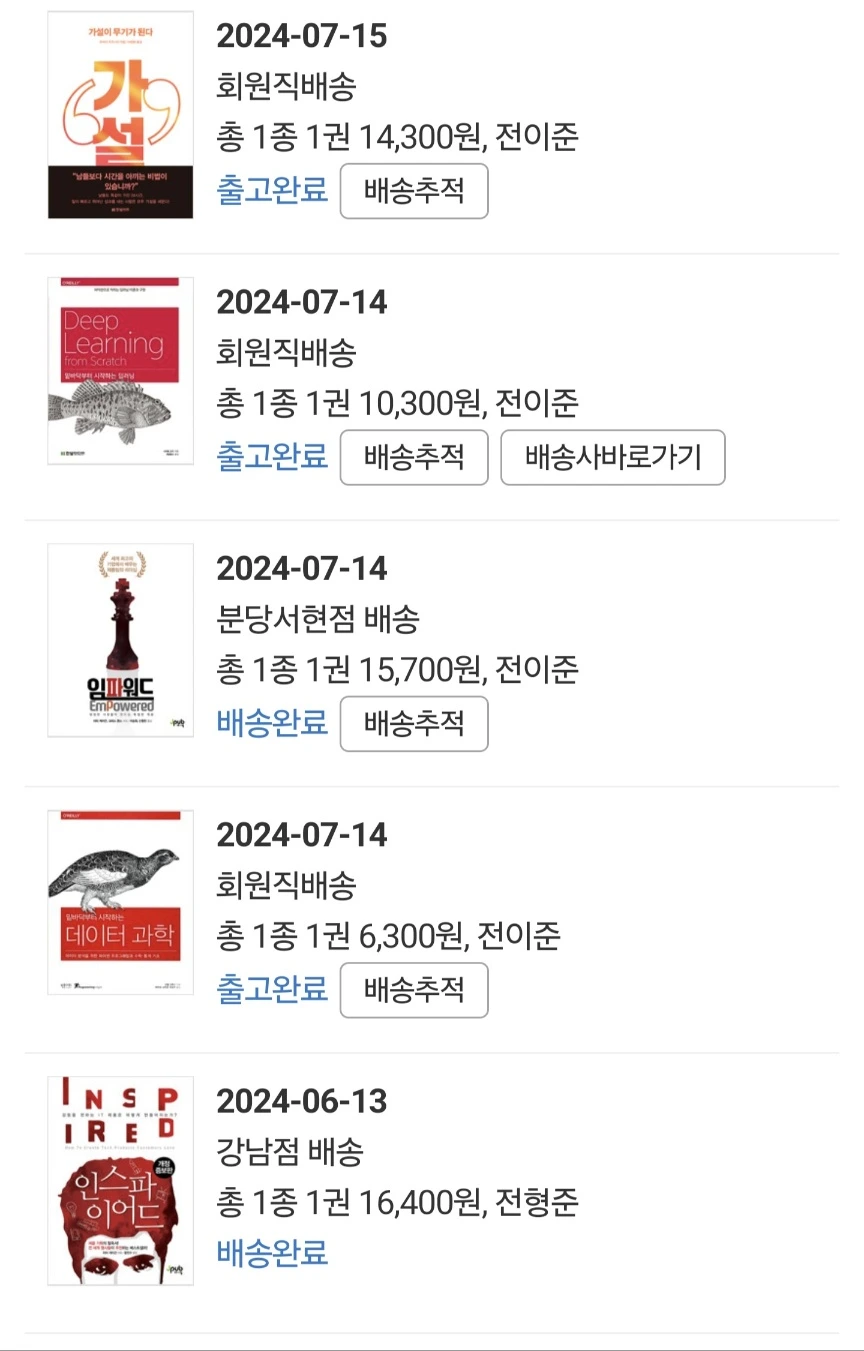864x1351 pixels.
Task: Click the Deep Learning from Scratch cover image
Action: pos(119,370)
